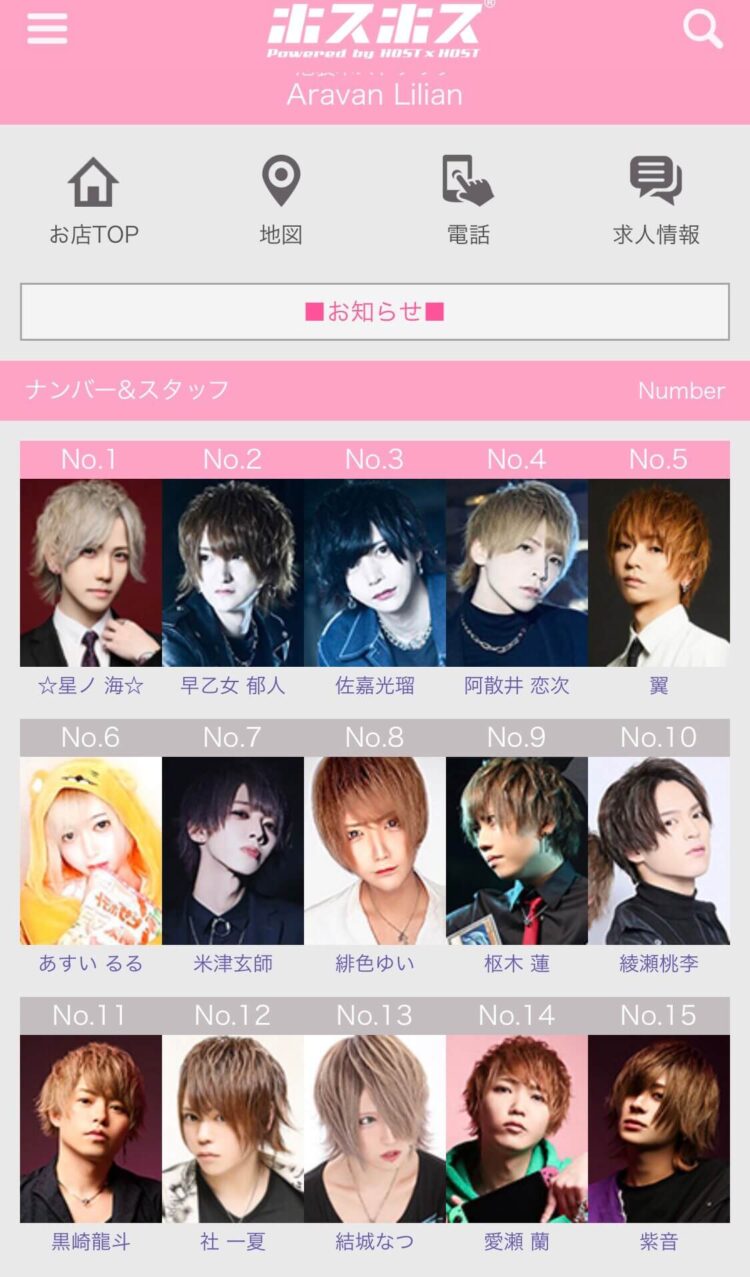Screen dimensions: 750x1277
Task: Open the お知らせ notice button
Action: [x=375, y=312]
